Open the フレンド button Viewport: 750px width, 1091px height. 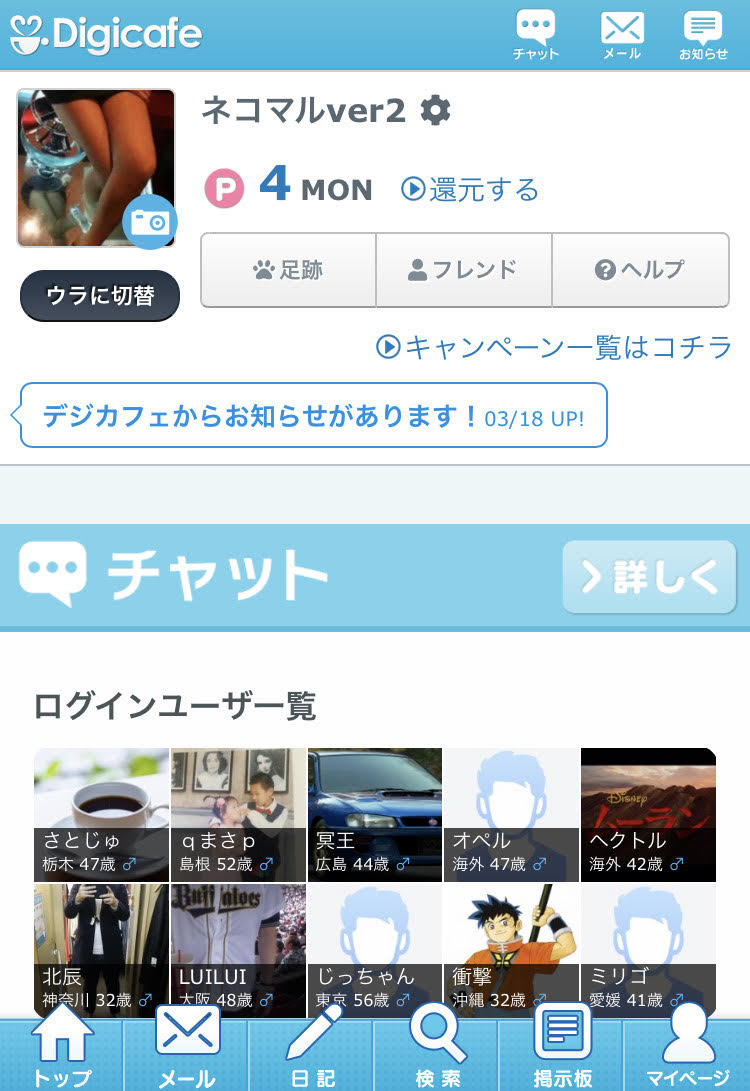(463, 270)
